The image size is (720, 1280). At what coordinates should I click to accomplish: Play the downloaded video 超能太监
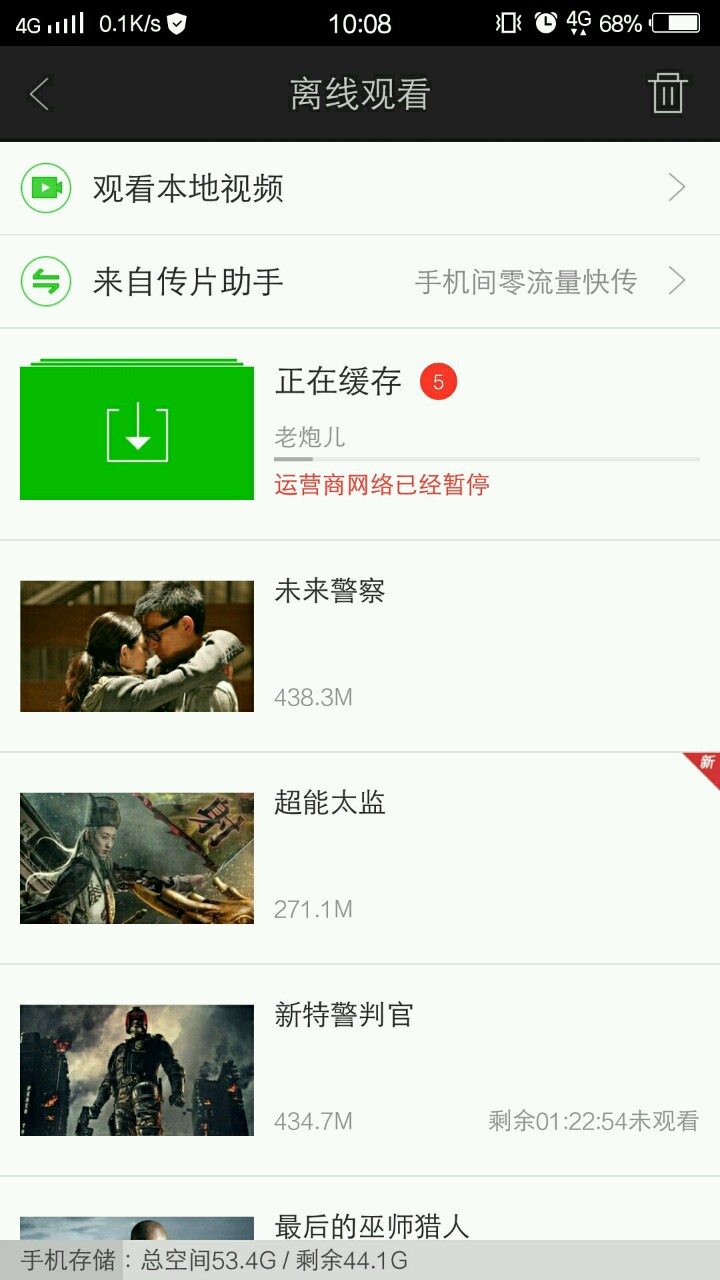click(360, 858)
